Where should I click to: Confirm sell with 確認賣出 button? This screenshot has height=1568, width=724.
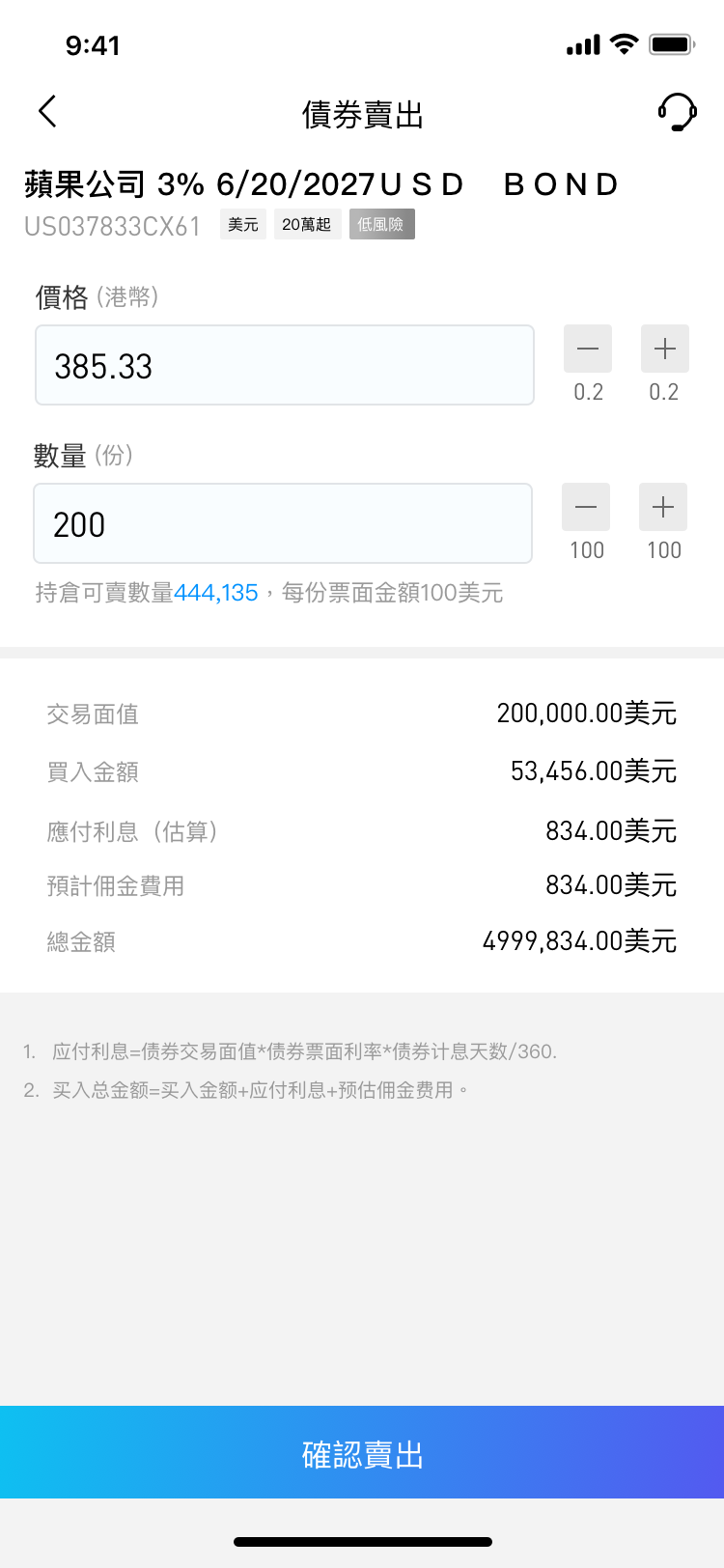(x=362, y=1452)
